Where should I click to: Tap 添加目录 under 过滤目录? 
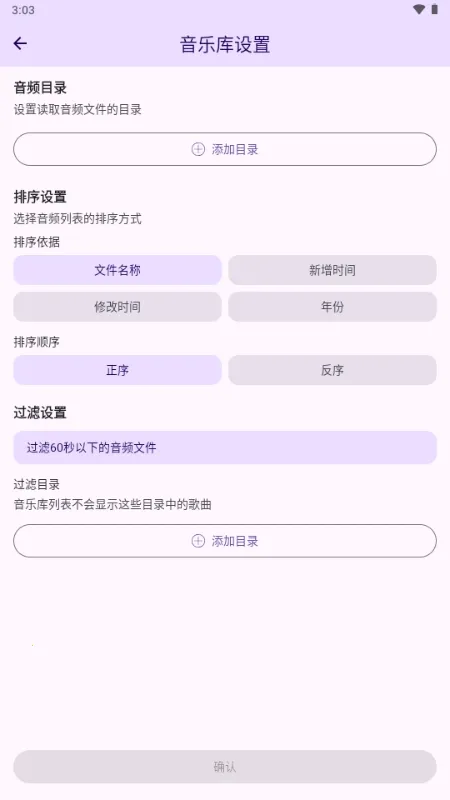(225, 541)
